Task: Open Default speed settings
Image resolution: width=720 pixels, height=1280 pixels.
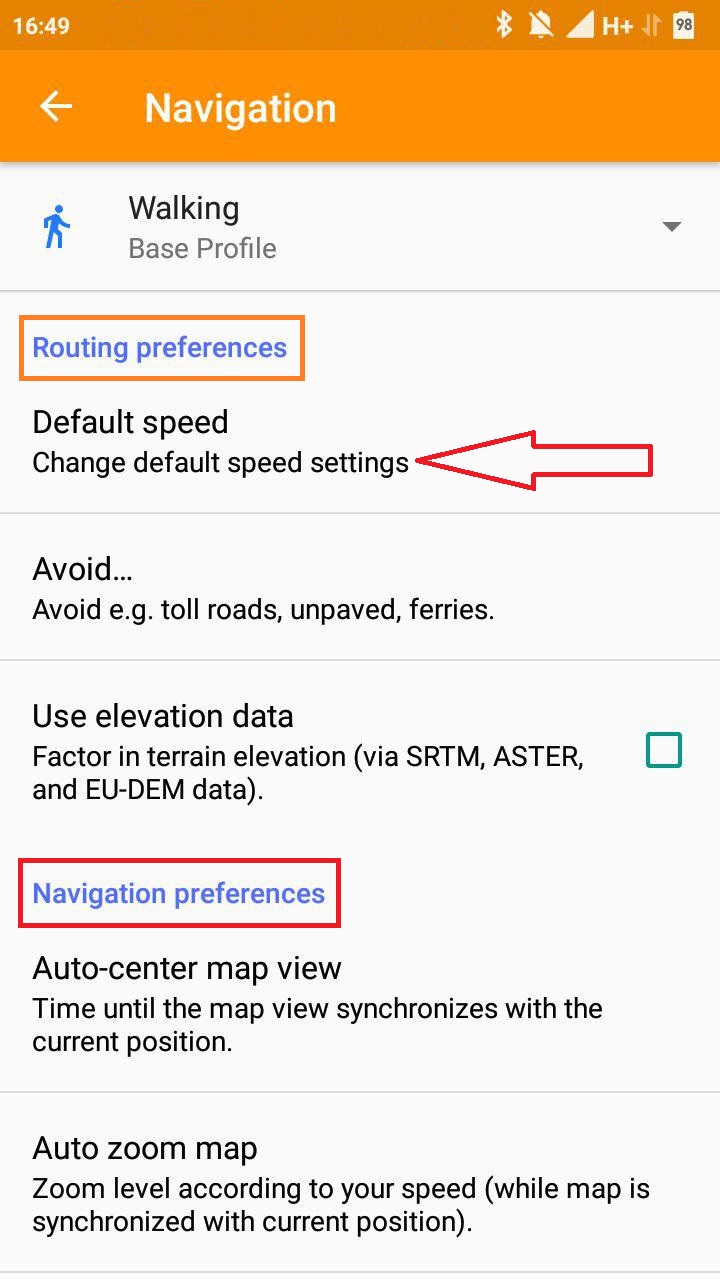Action: click(220, 441)
